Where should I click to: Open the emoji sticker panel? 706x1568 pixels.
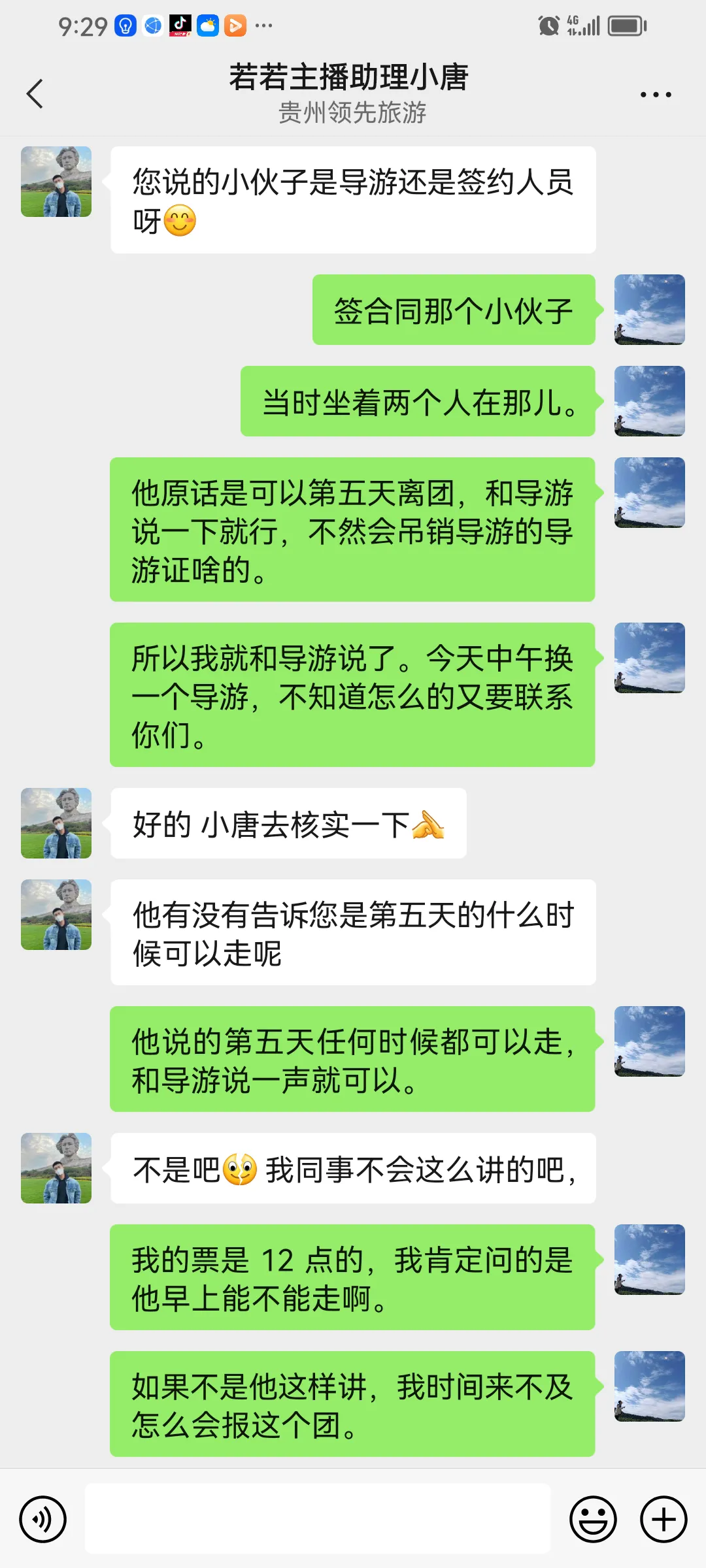point(593,1519)
